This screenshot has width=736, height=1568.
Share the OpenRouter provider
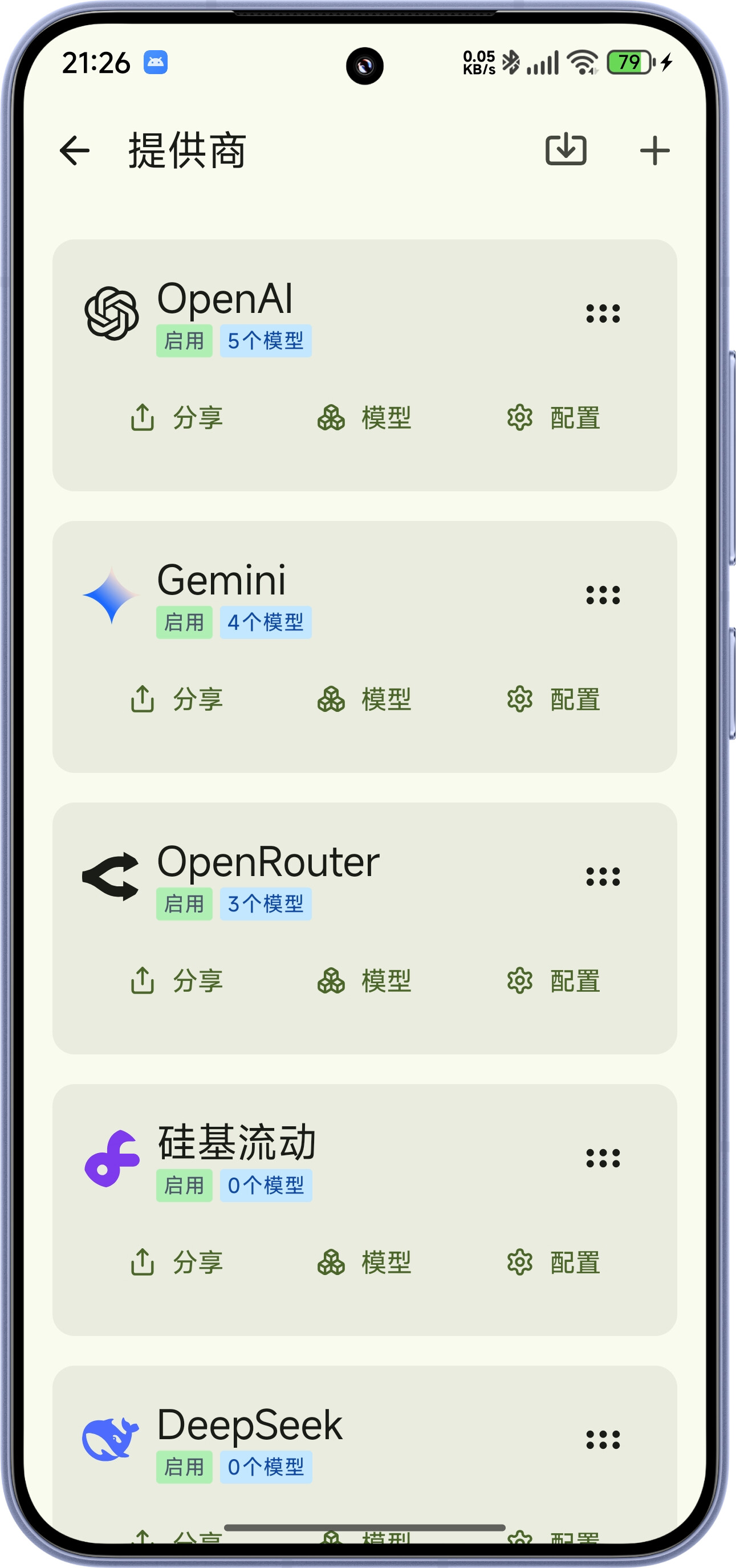[177, 980]
